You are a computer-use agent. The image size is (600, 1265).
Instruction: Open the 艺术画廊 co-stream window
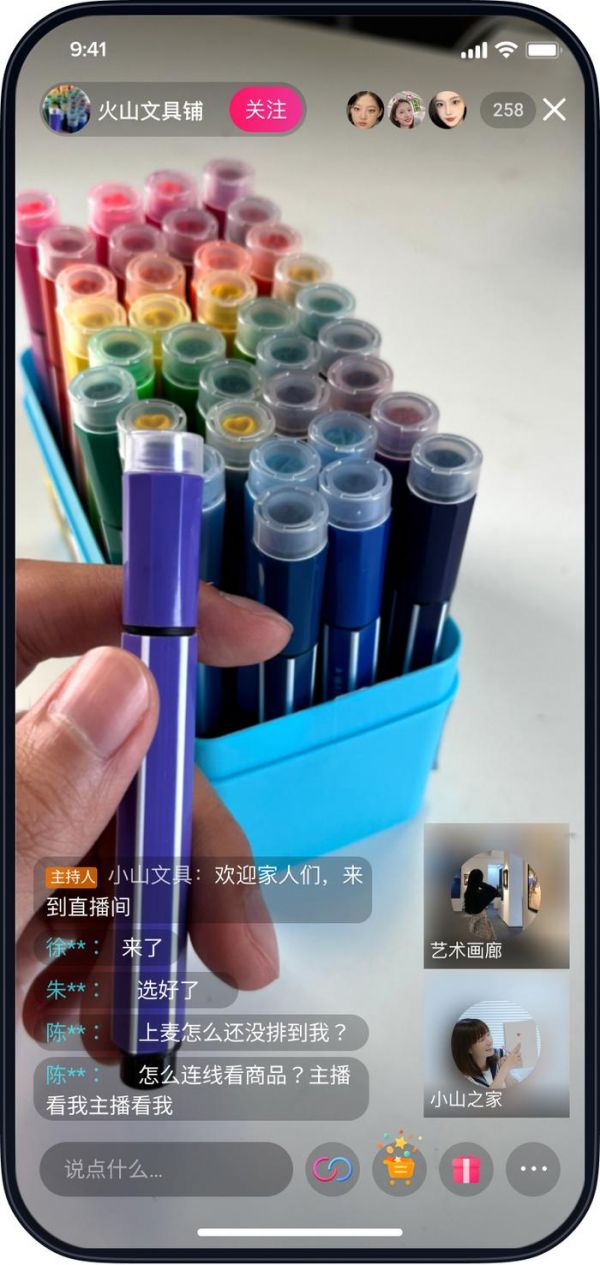point(496,895)
